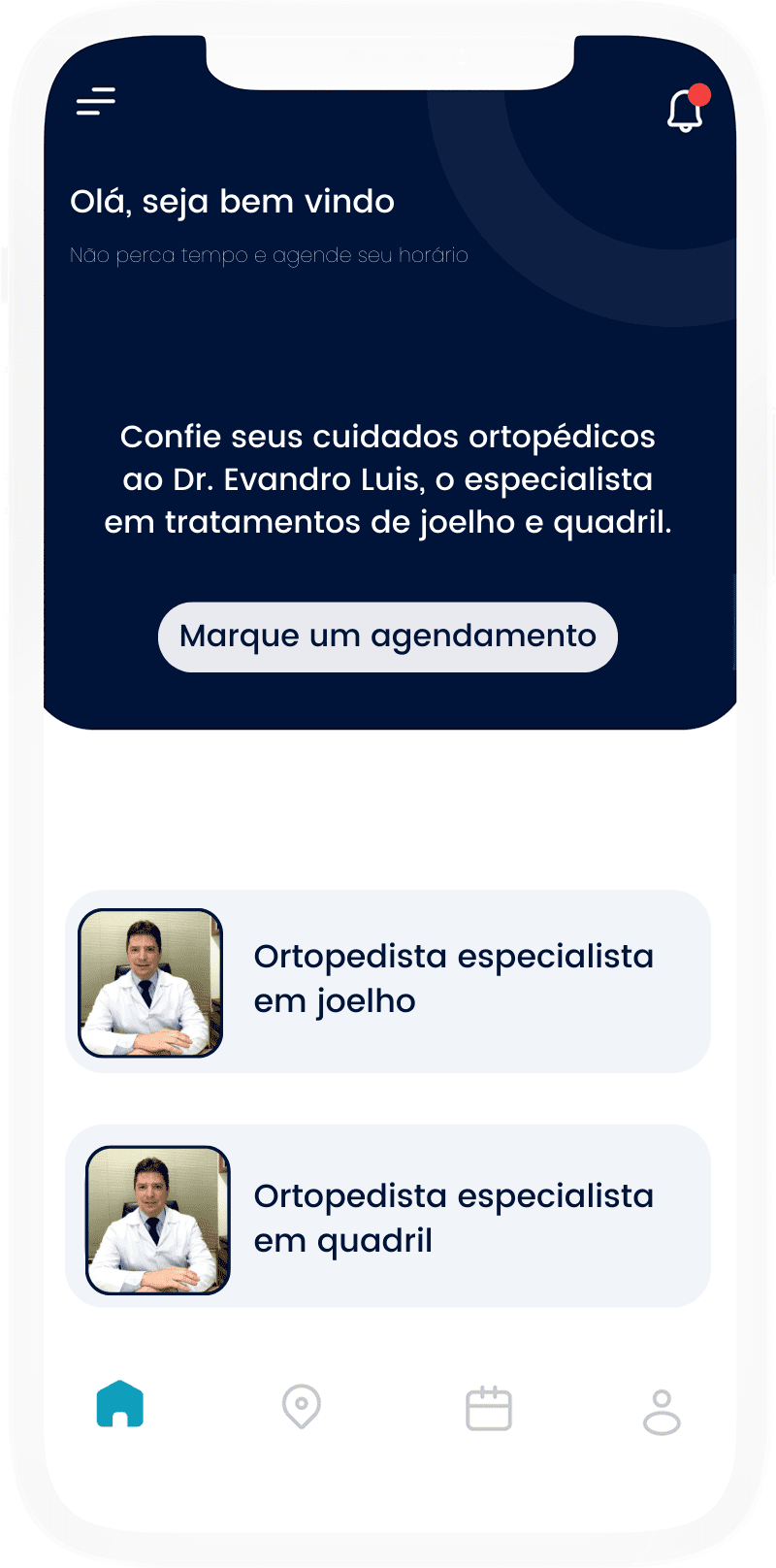
Task: Switch to the calendar tab
Action: [x=489, y=1408]
